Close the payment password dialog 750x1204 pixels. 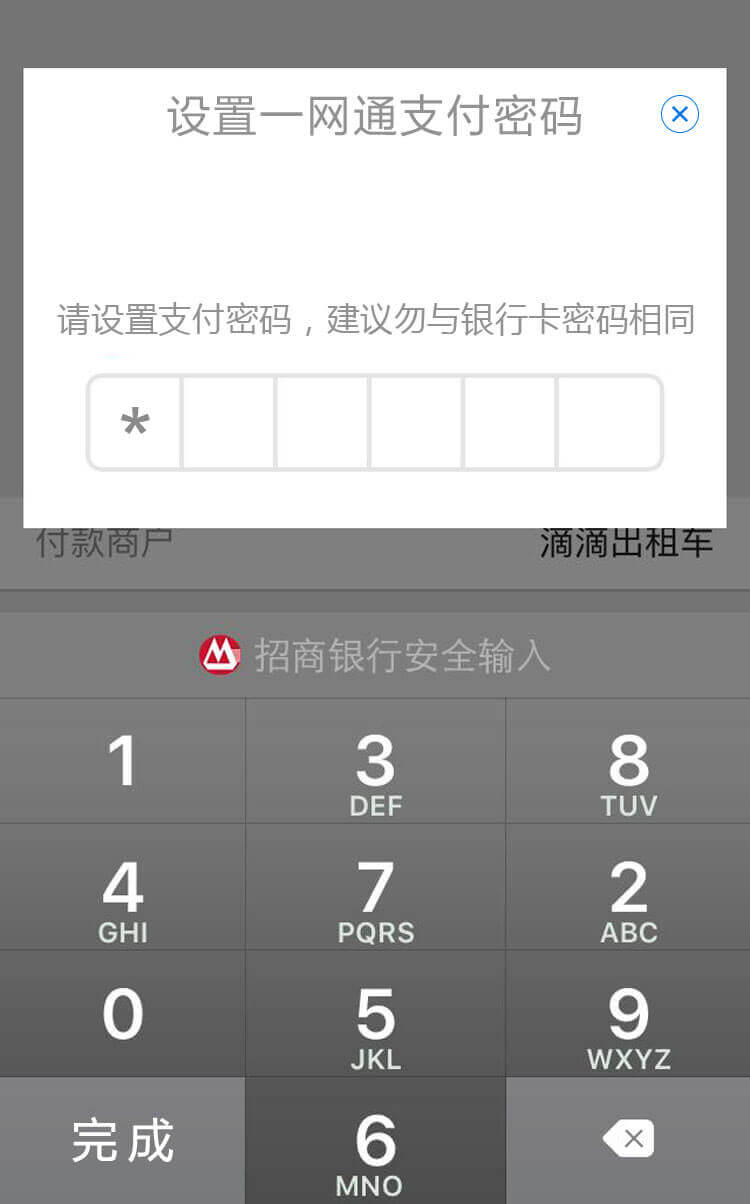(x=679, y=114)
